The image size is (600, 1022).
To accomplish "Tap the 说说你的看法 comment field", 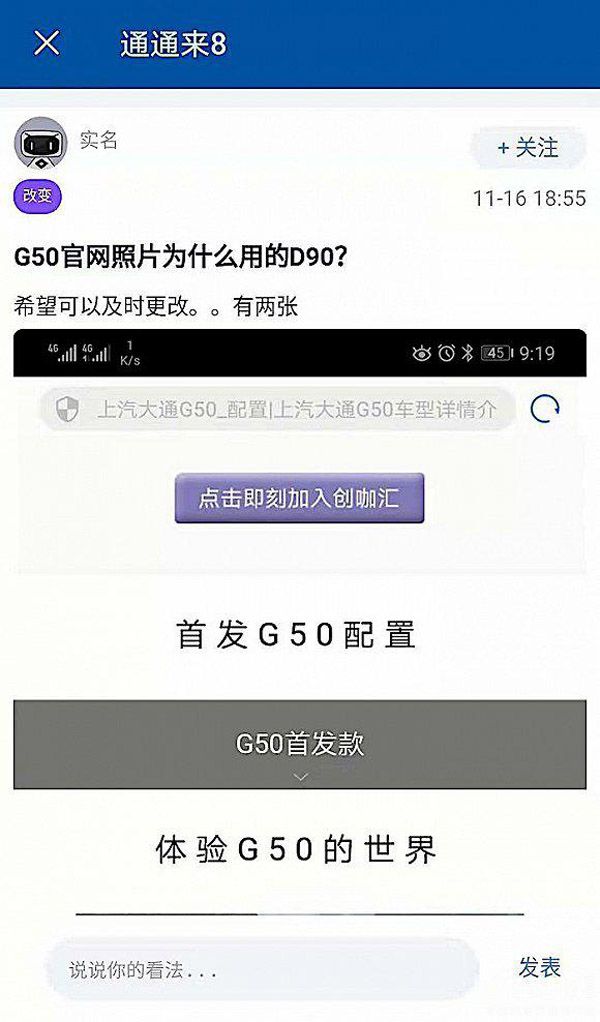I will click(260, 969).
